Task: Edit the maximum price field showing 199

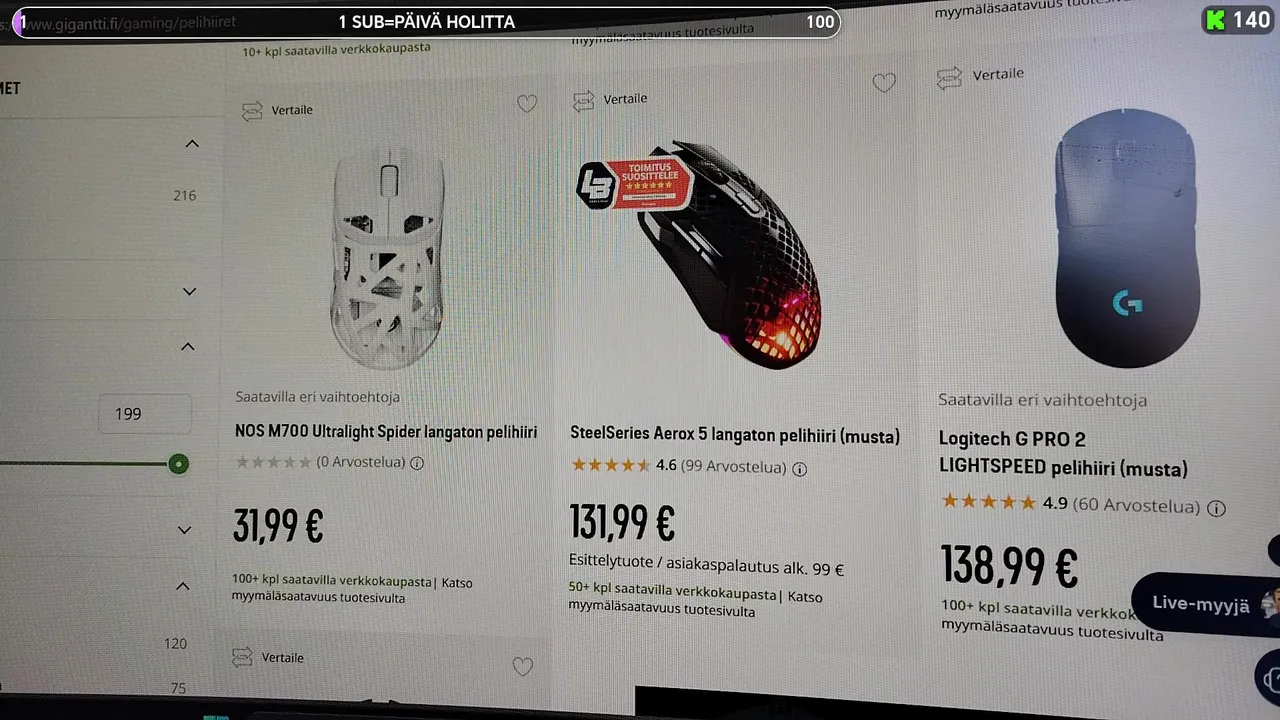Action: tap(144, 414)
